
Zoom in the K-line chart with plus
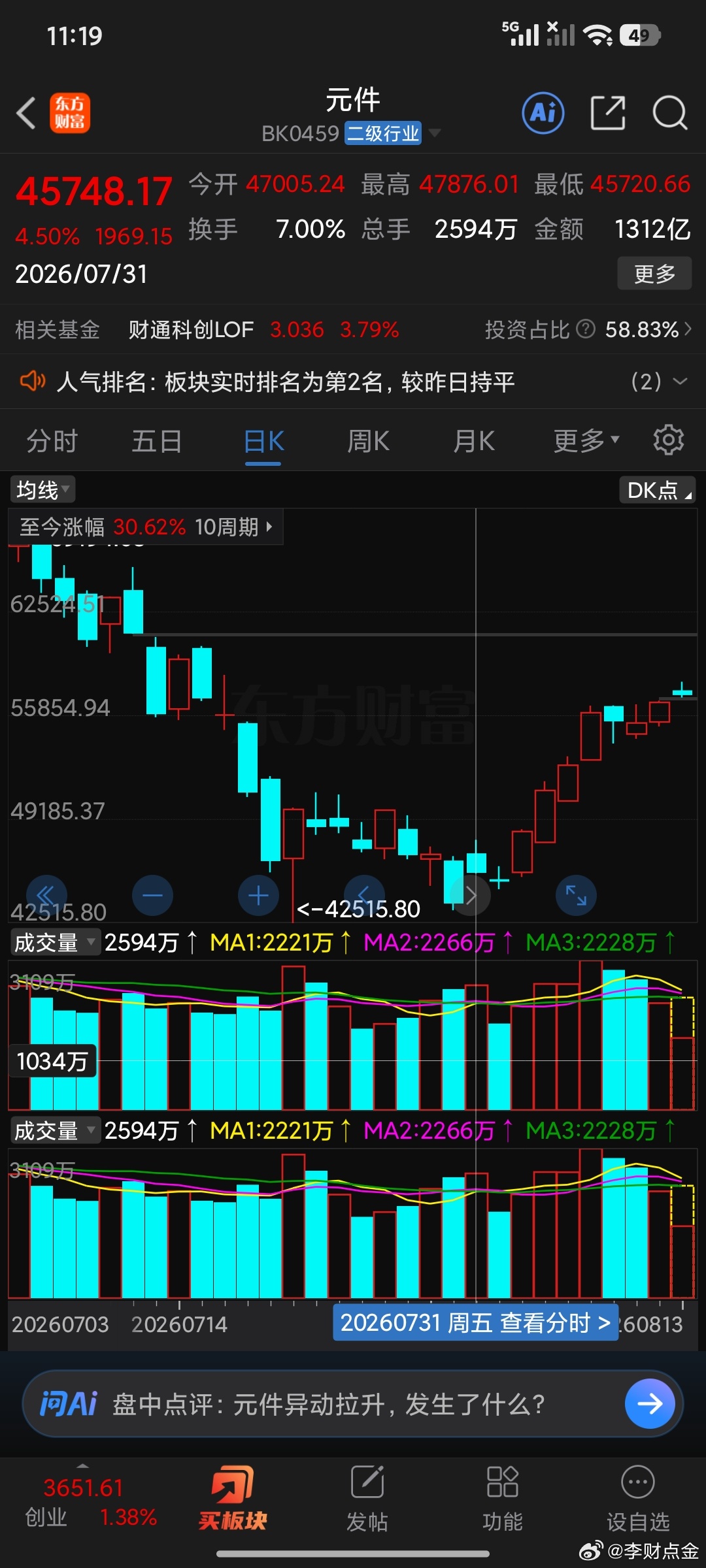coord(259,895)
